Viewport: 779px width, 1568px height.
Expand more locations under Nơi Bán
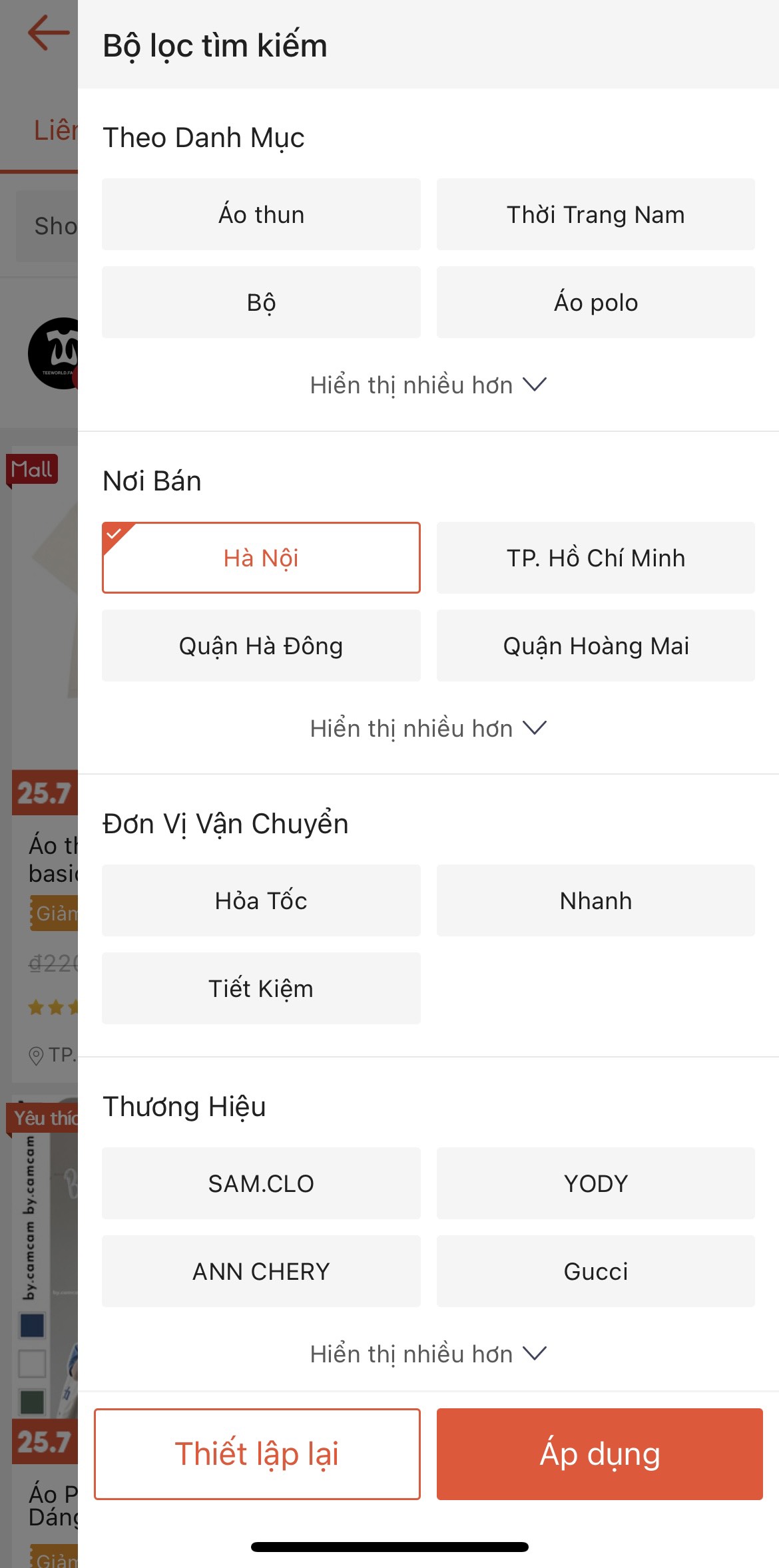click(x=427, y=728)
